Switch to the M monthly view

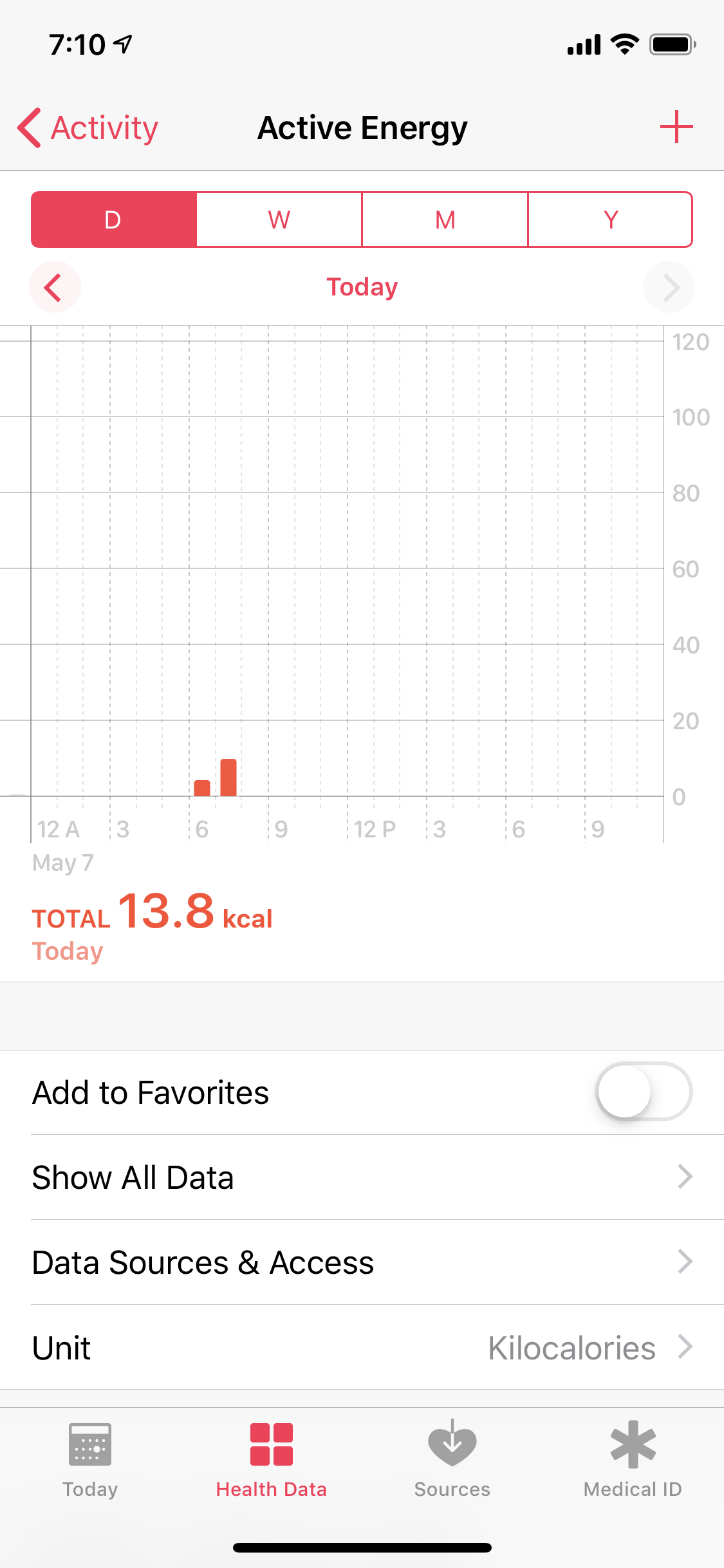pos(445,219)
